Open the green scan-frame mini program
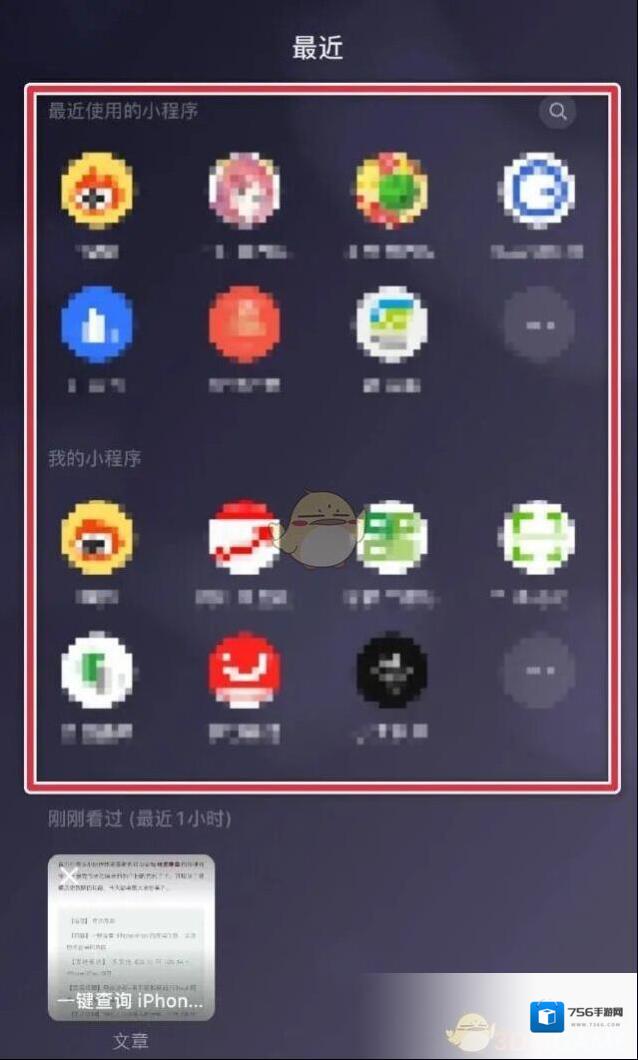The height and width of the screenshot is (1060, 638). point(538,537)
